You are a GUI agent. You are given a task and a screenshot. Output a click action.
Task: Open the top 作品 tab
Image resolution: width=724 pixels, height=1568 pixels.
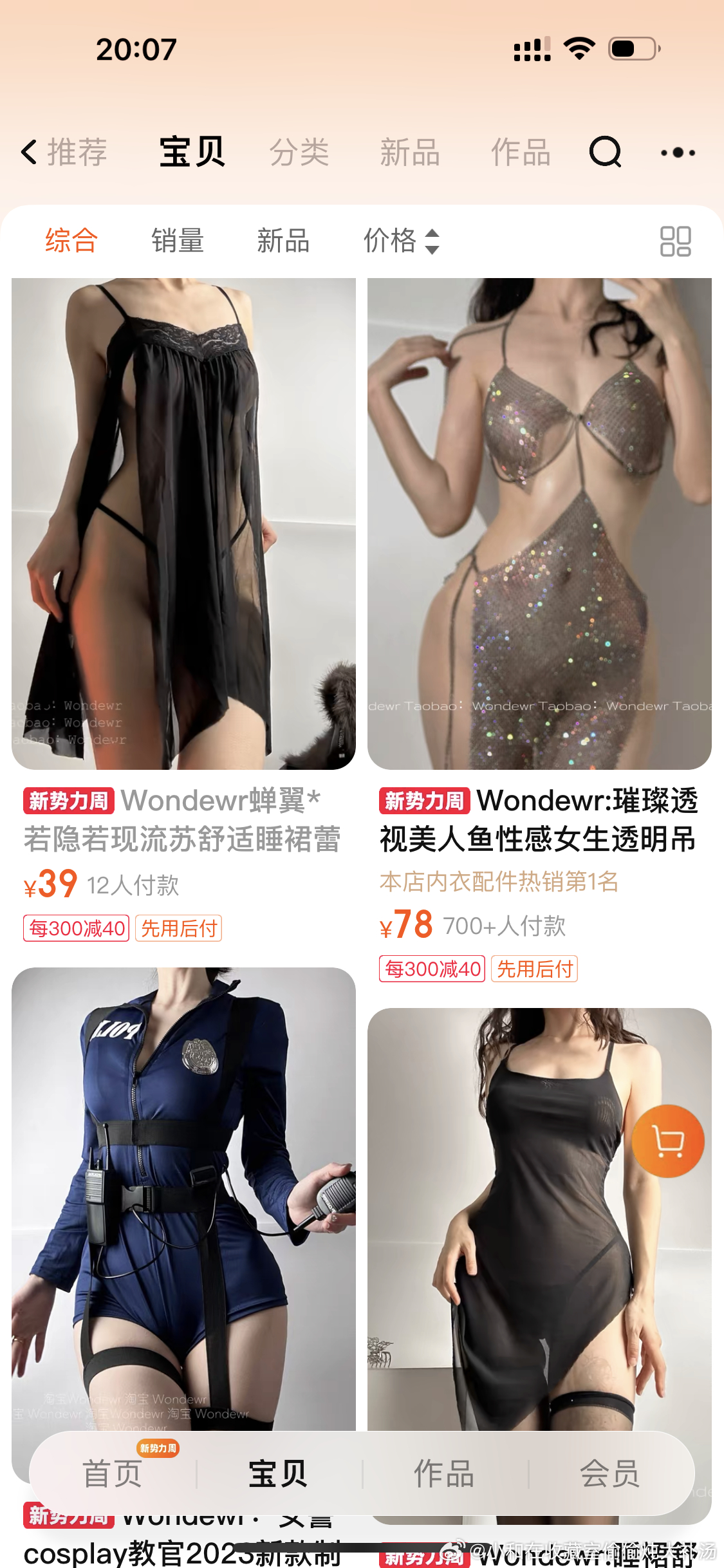pyautogui.click(x=521, y=153)
